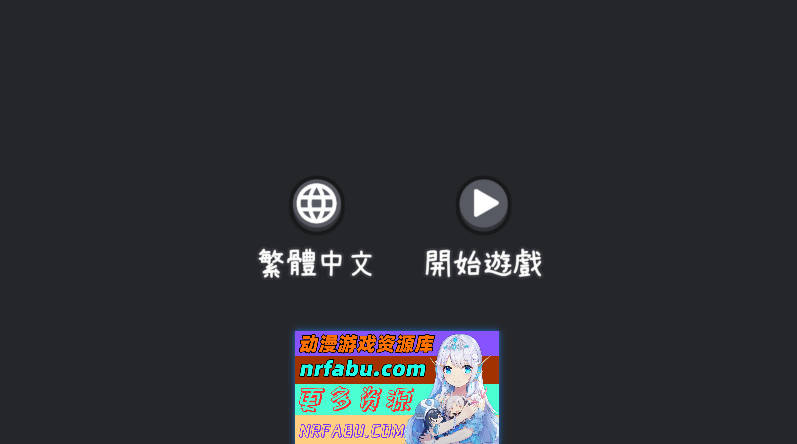Start the game with 開始遊戲

(484, 204)
